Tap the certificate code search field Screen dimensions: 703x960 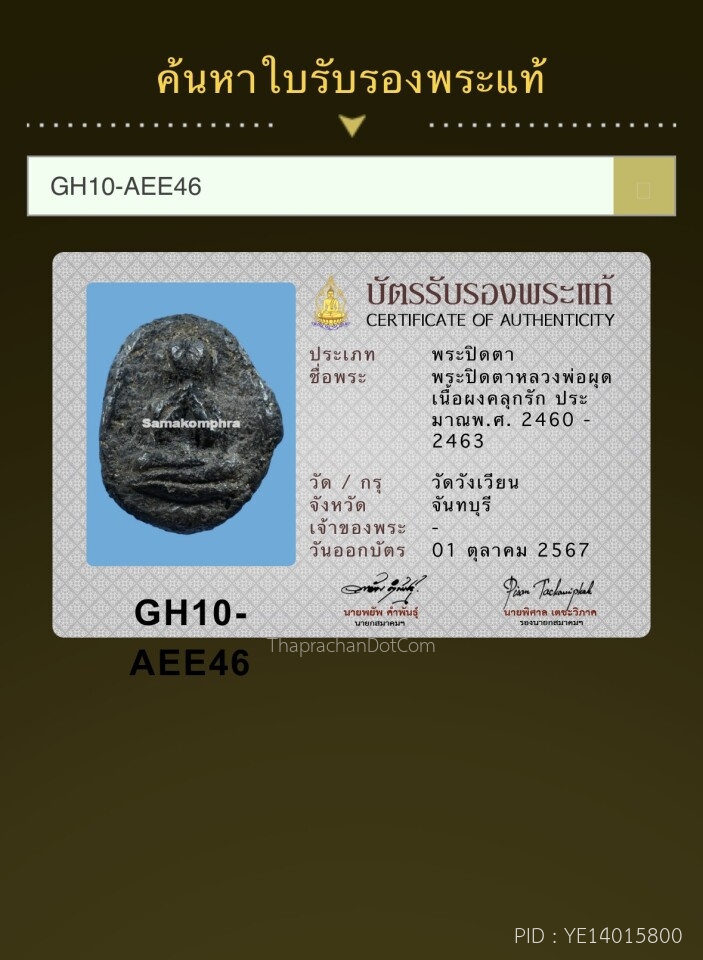pos(320,186)
